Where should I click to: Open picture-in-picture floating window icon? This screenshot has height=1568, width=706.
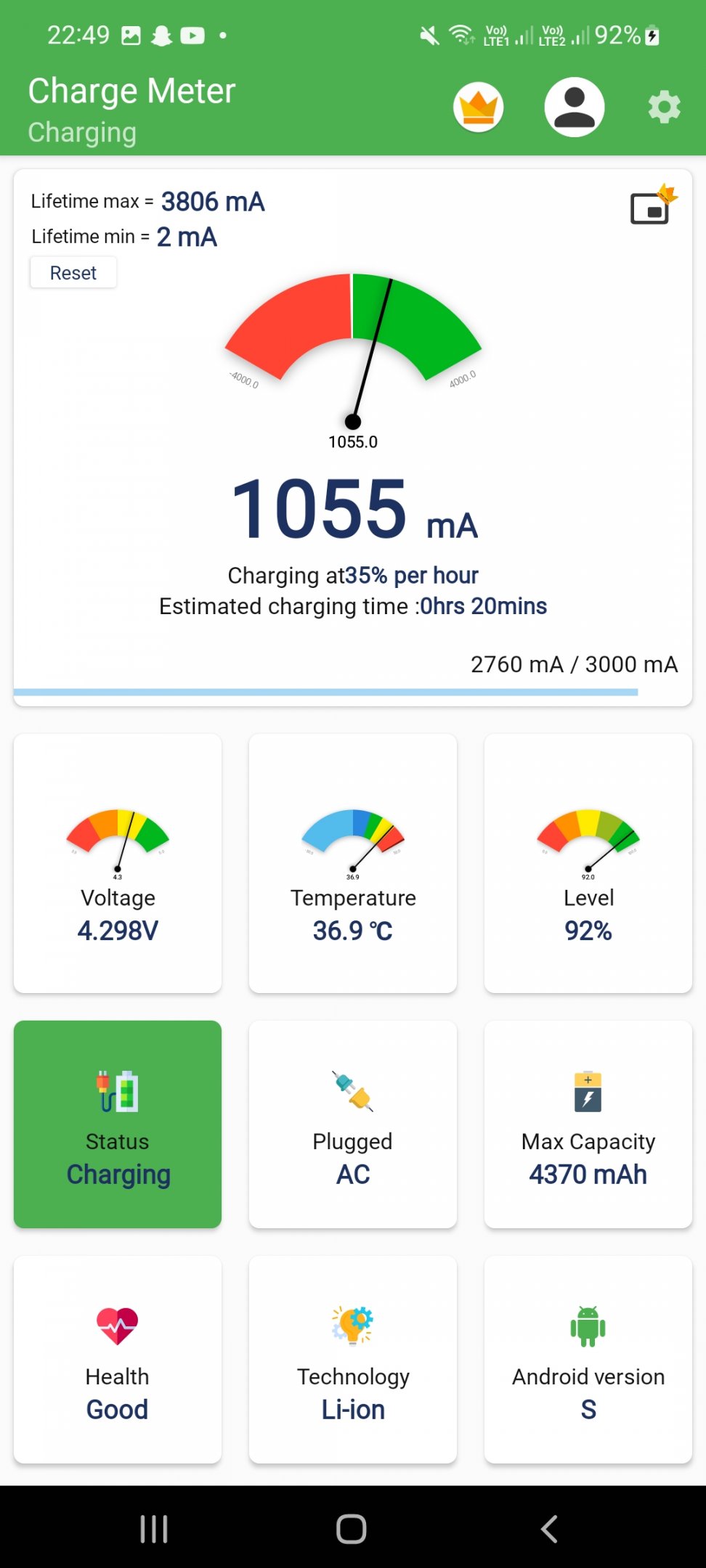click(x=652, y=206)
